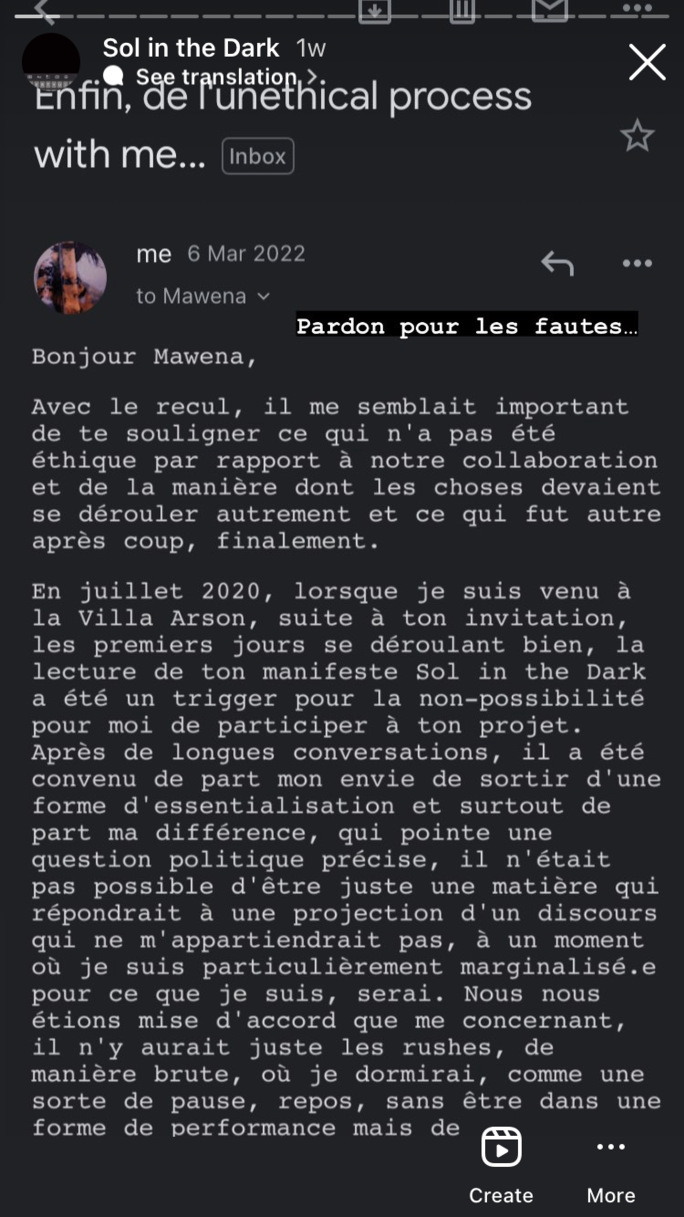Screen dimensions: 684x1217
Task: Close the story viewer
Action: [x=646, y=62]
